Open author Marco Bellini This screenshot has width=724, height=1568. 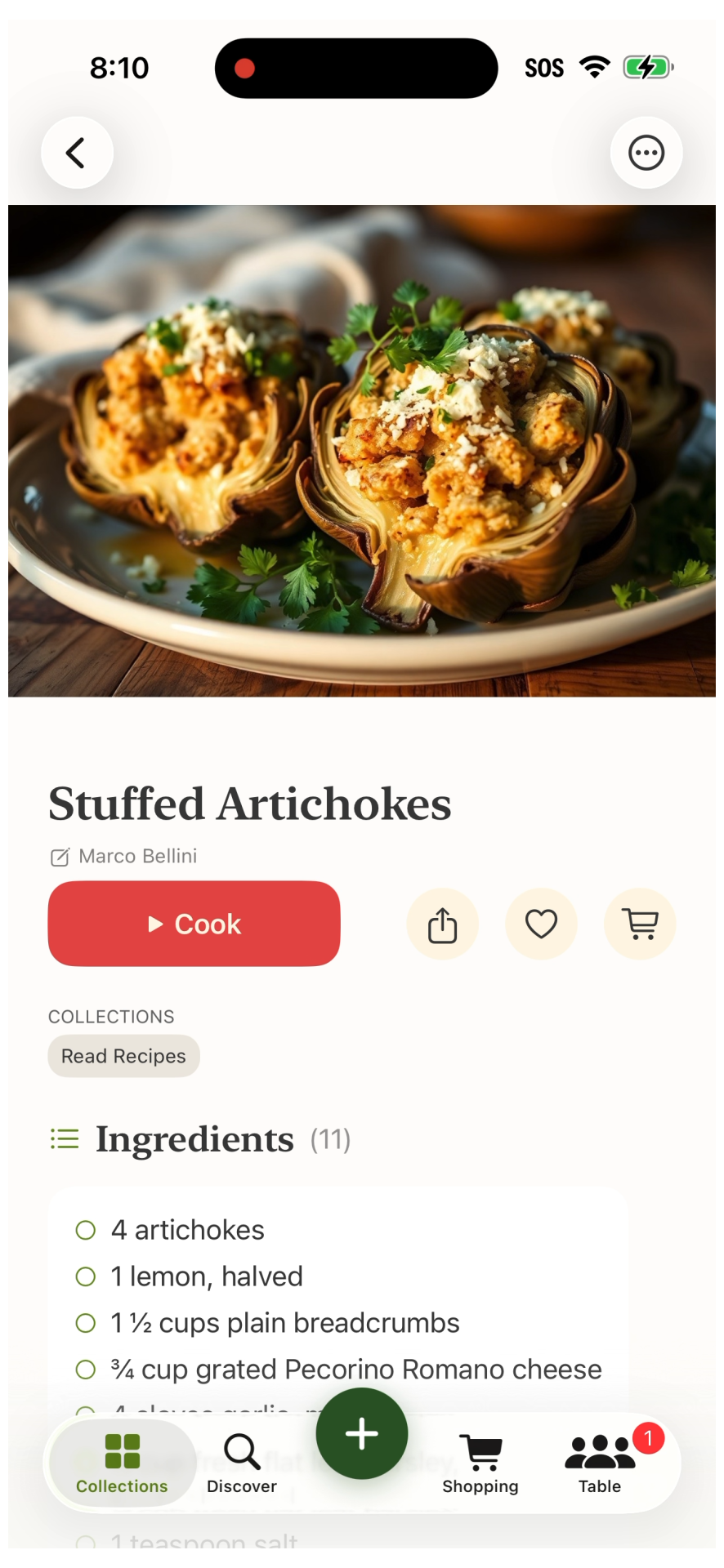[x=137, y=856]
